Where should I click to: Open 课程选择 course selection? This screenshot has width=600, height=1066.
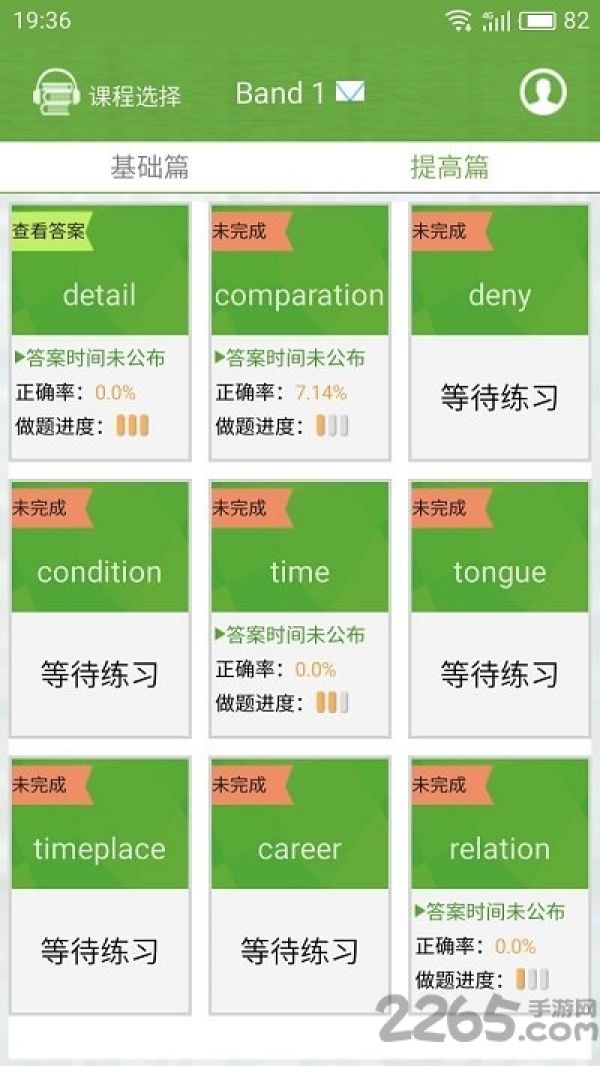coord(107,94)
